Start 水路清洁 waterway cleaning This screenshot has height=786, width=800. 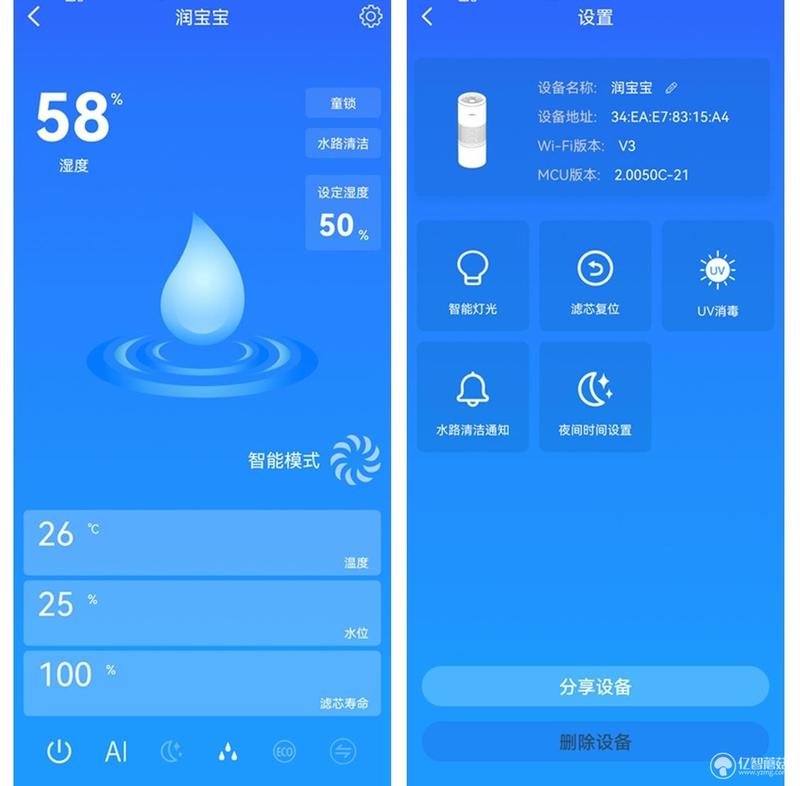click(x=343, y=143)
